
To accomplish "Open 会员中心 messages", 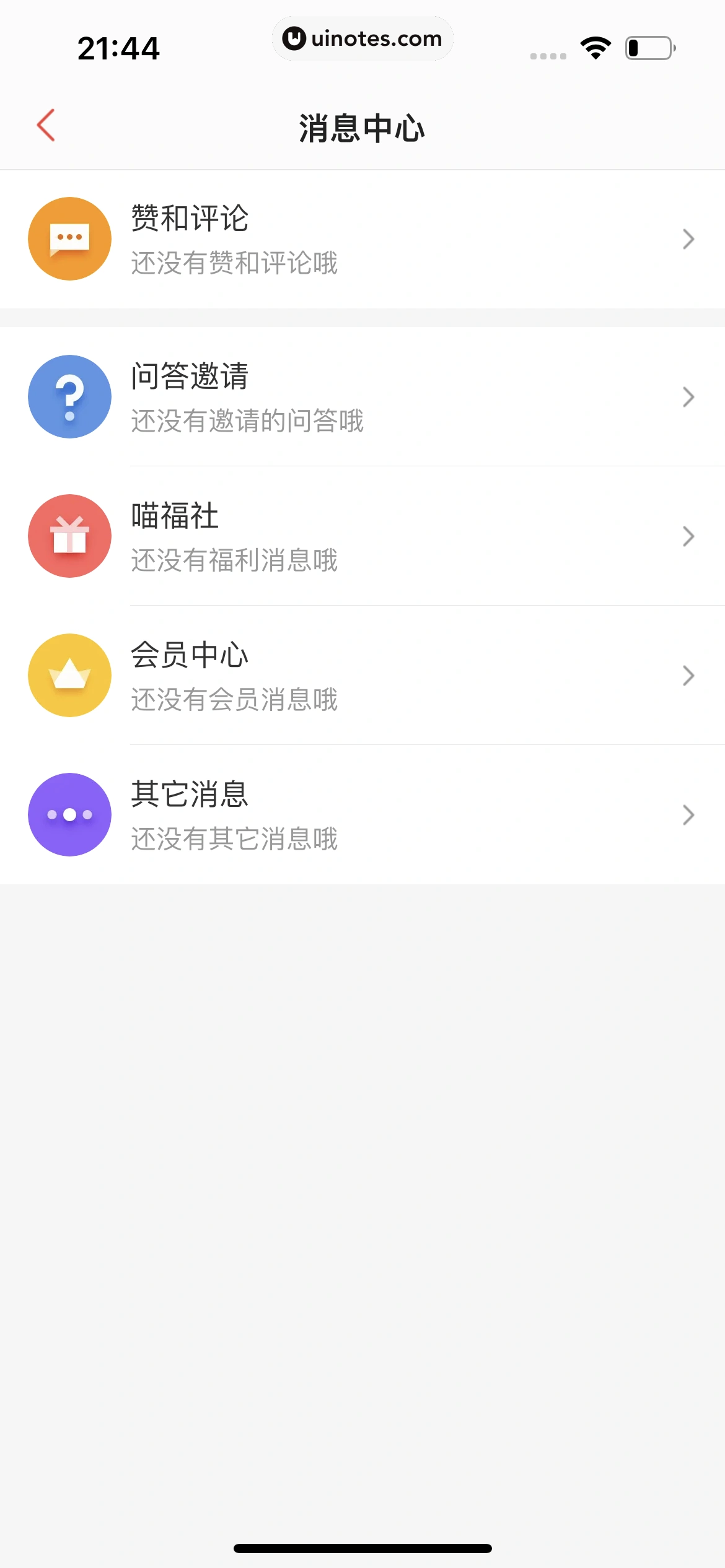I will point(362,676).
